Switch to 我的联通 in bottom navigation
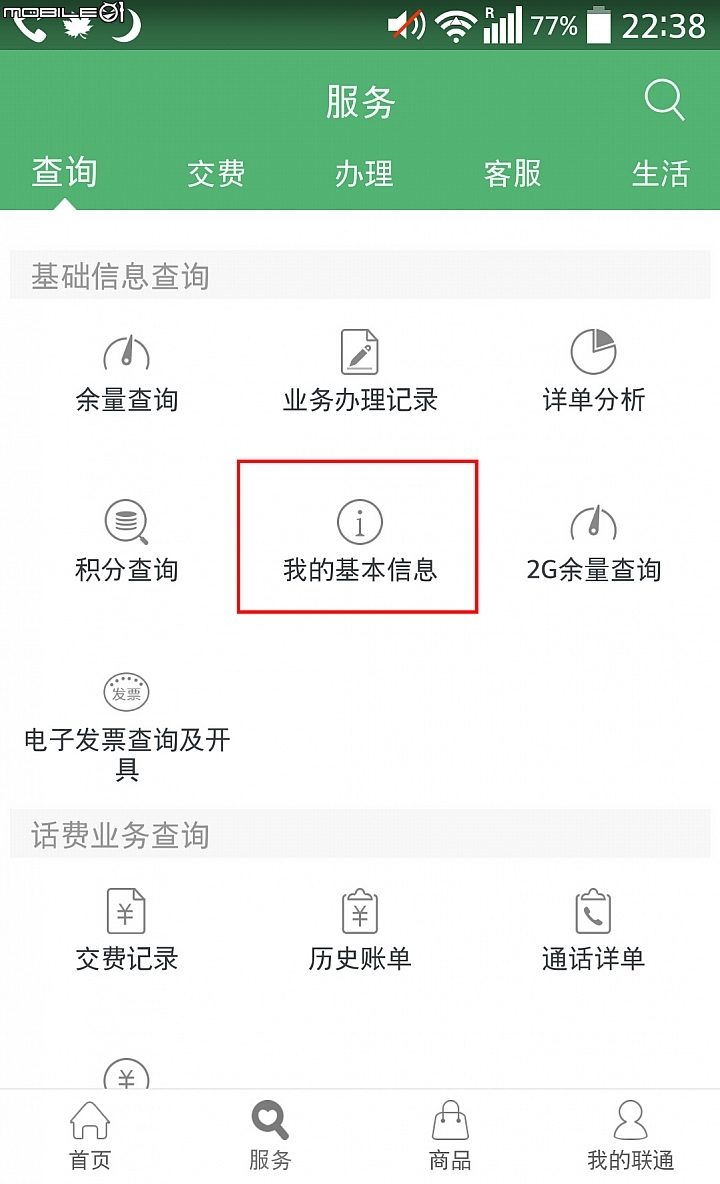The image size is (720, 1184). coord(630,1136)
